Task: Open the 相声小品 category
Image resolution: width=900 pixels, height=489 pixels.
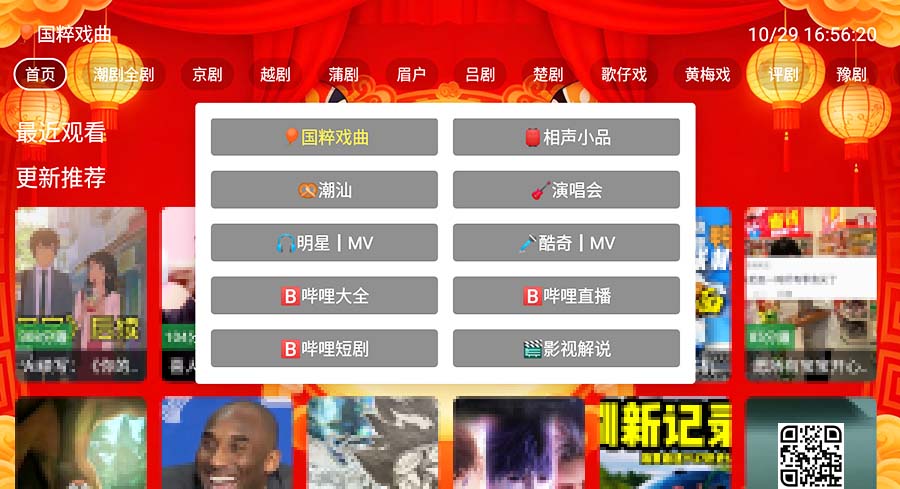Action: pos(566,137)
